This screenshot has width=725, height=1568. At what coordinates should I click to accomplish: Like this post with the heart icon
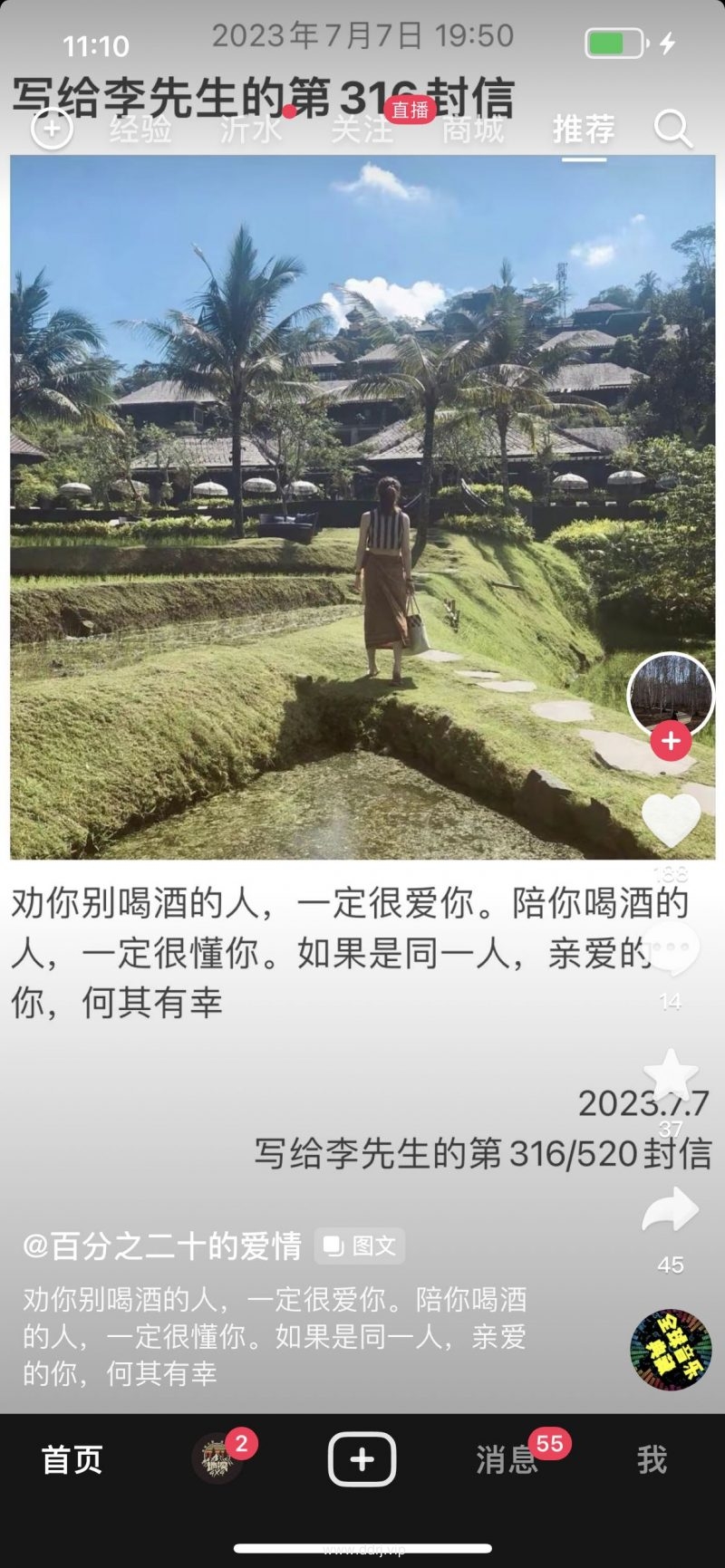pyautogui.click(x=671, y=820)
